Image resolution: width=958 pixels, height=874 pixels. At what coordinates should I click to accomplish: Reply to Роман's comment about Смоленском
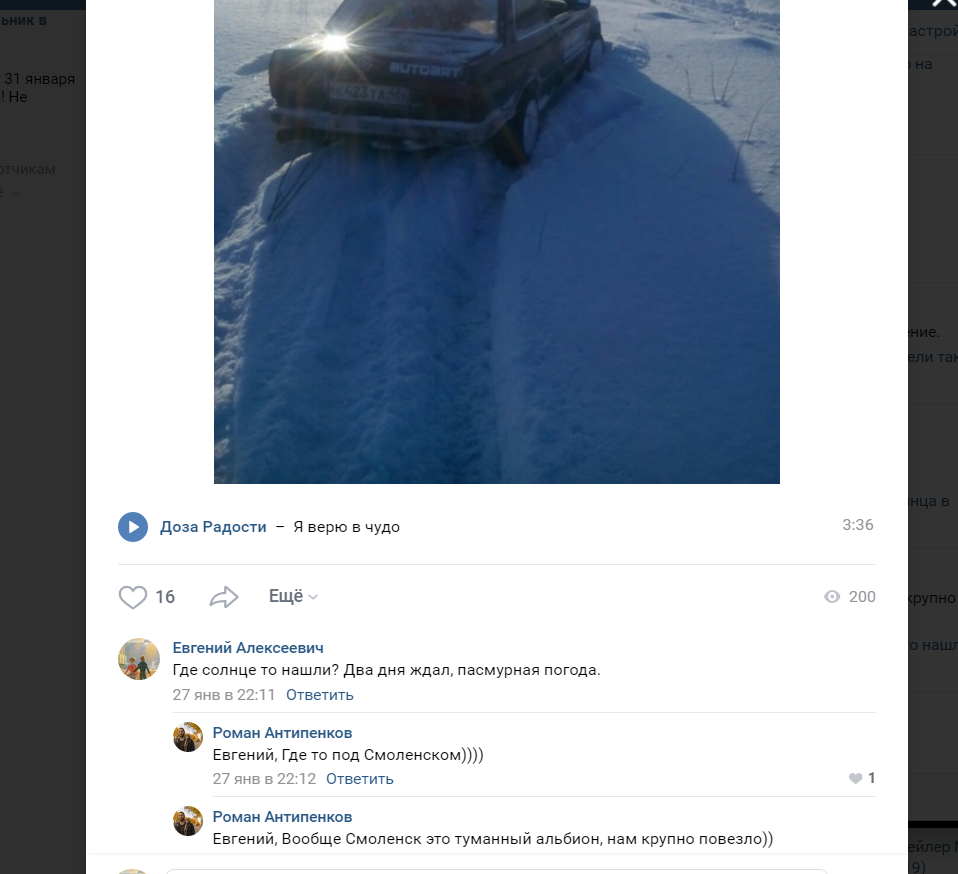tap(359, 779)
